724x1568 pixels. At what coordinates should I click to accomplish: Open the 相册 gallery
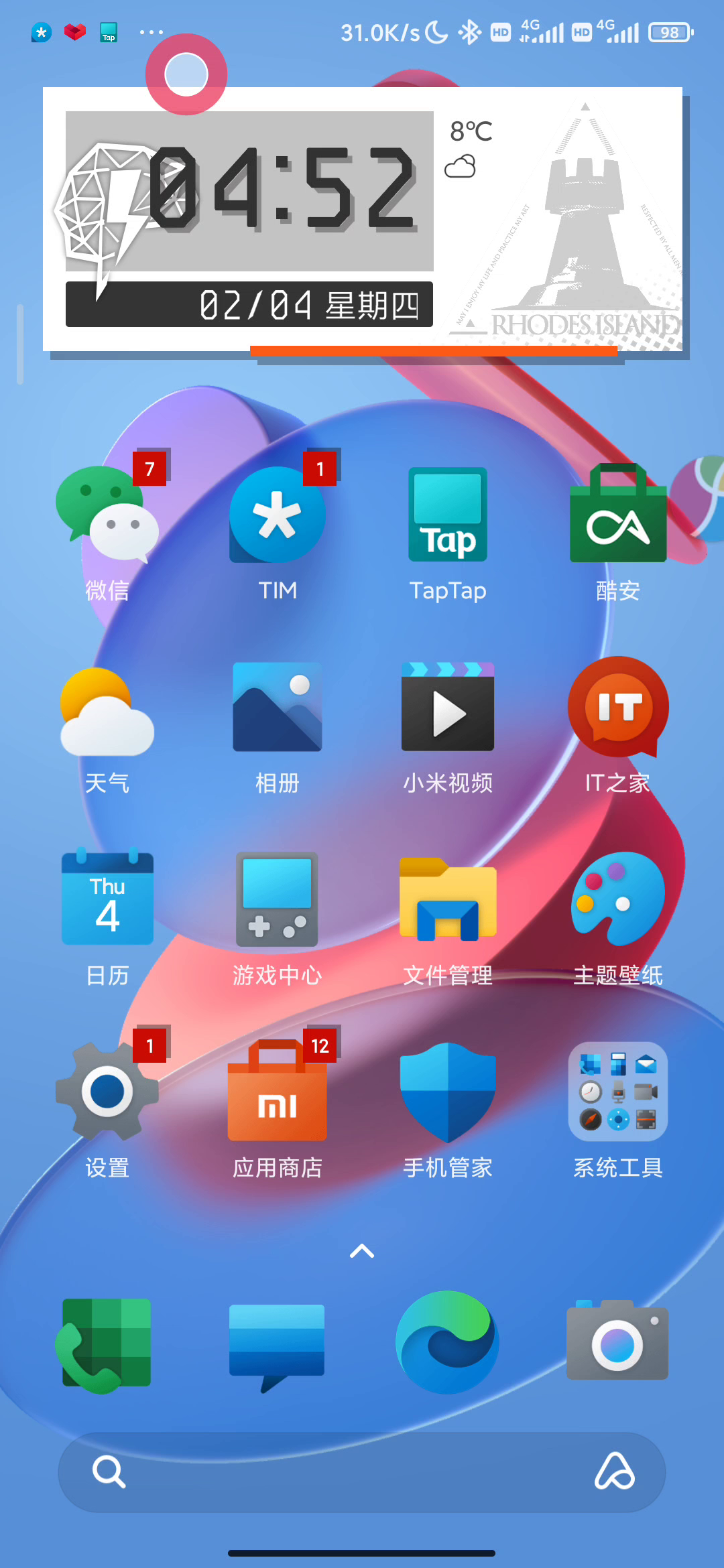click(x=278, y=708)
